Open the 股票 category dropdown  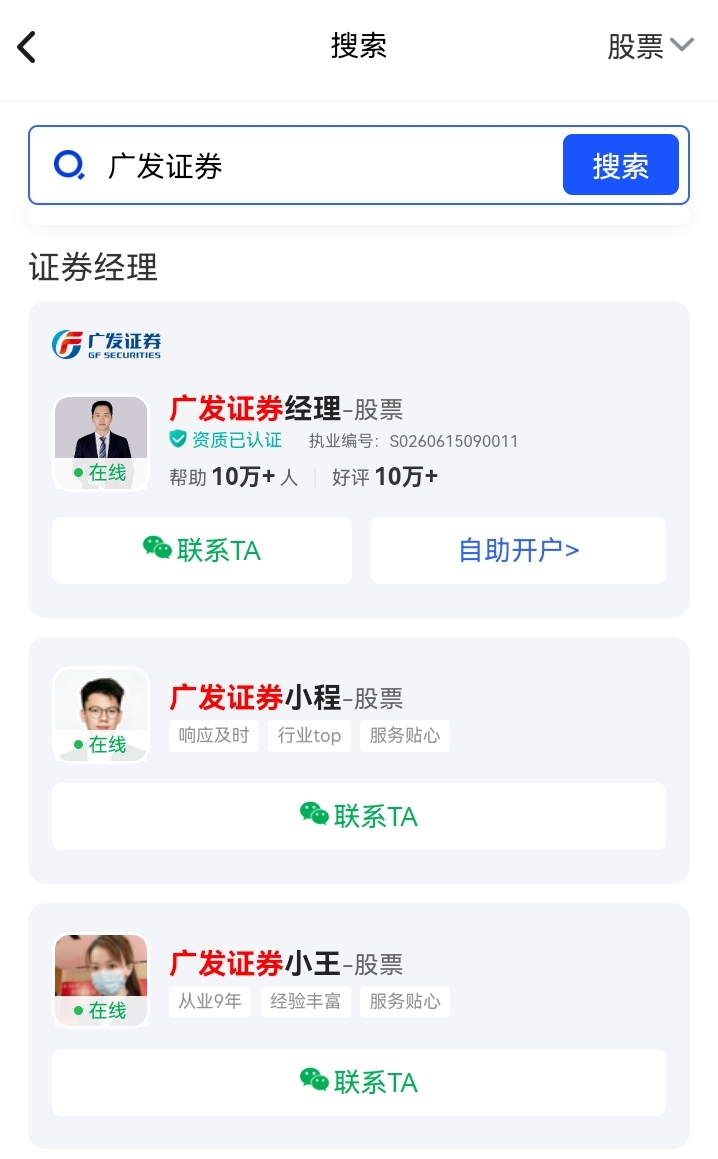[x=650, y=47]
